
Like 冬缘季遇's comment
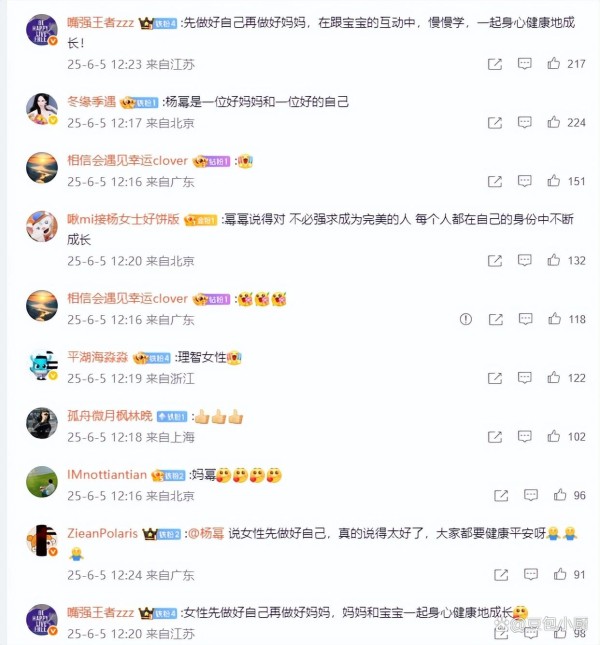[553, 123]
